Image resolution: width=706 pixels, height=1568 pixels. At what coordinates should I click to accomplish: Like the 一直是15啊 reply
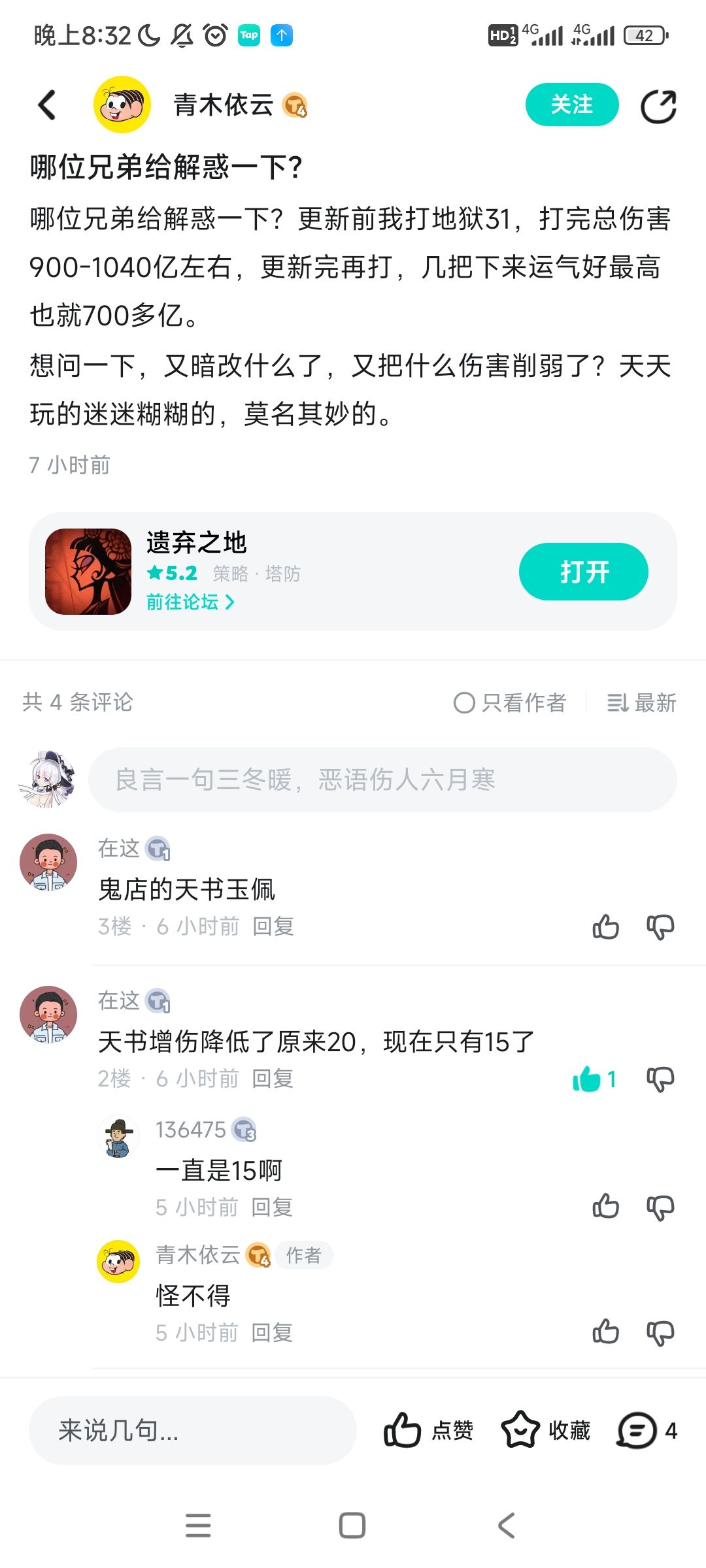(605, 1207)
